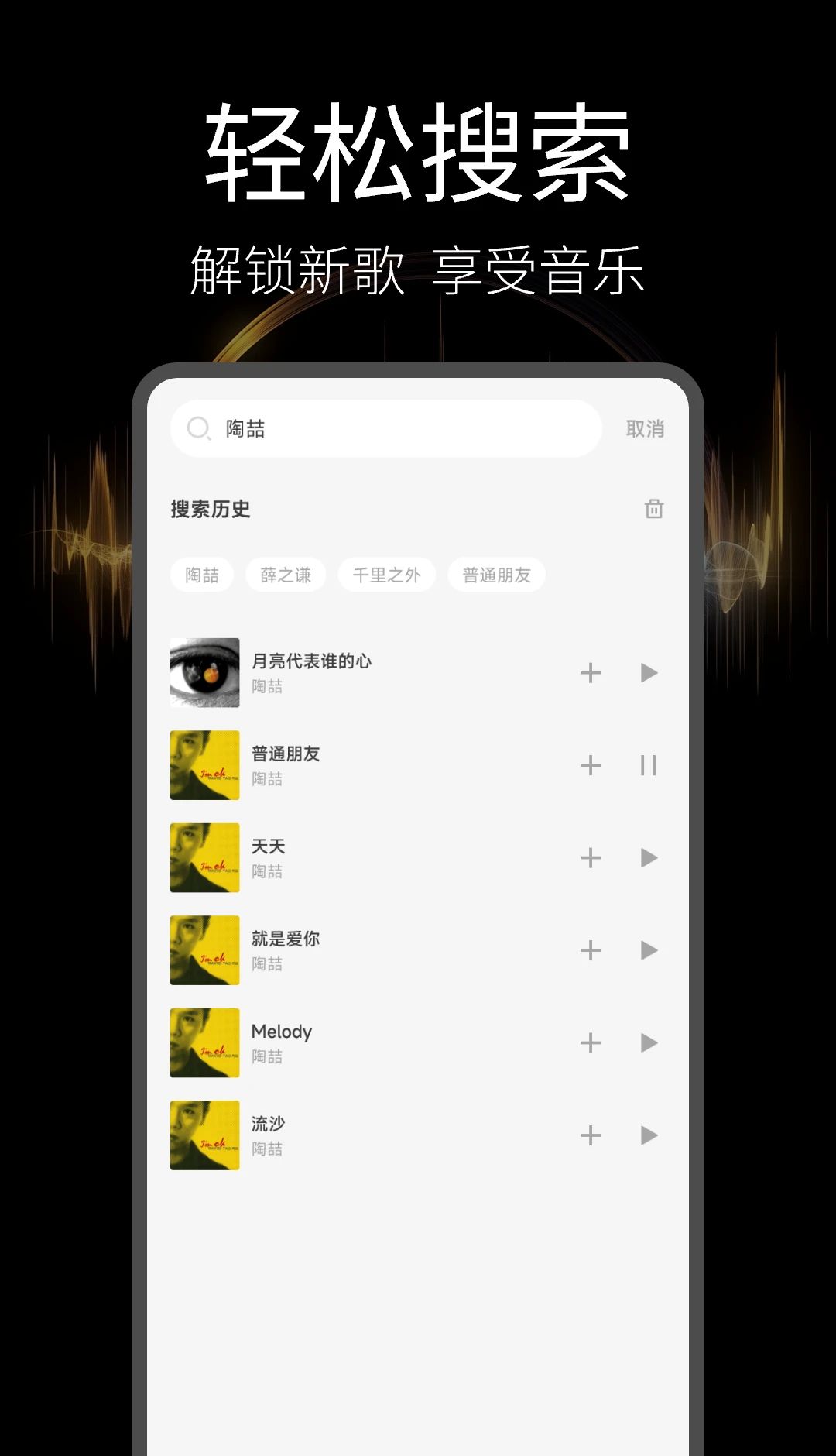Viewport: 836px width, 1456px height.
Task: Open the song 月亮代表谁的心
Action: pos(312,662)
